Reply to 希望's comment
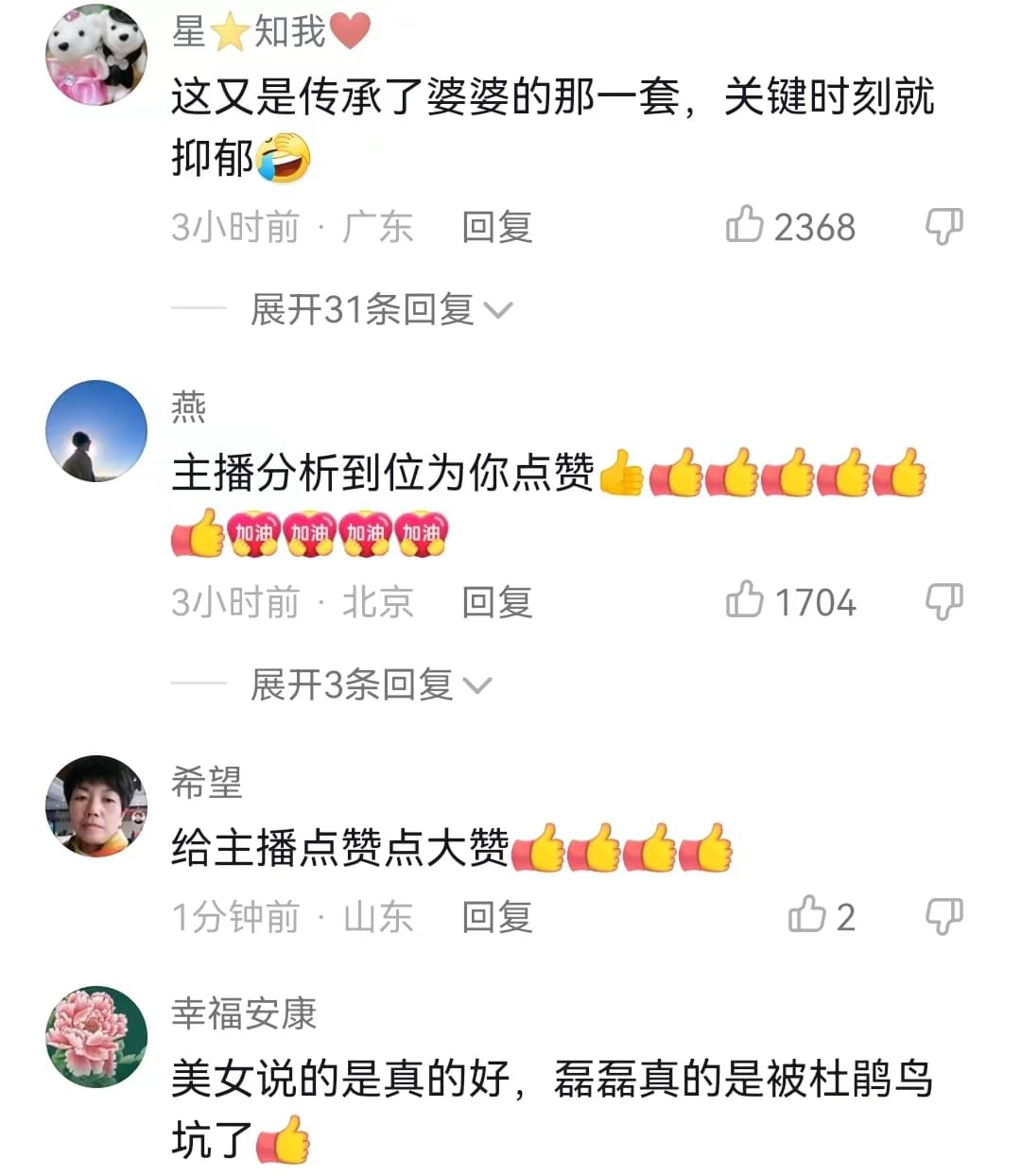 [x=496, y=917]
